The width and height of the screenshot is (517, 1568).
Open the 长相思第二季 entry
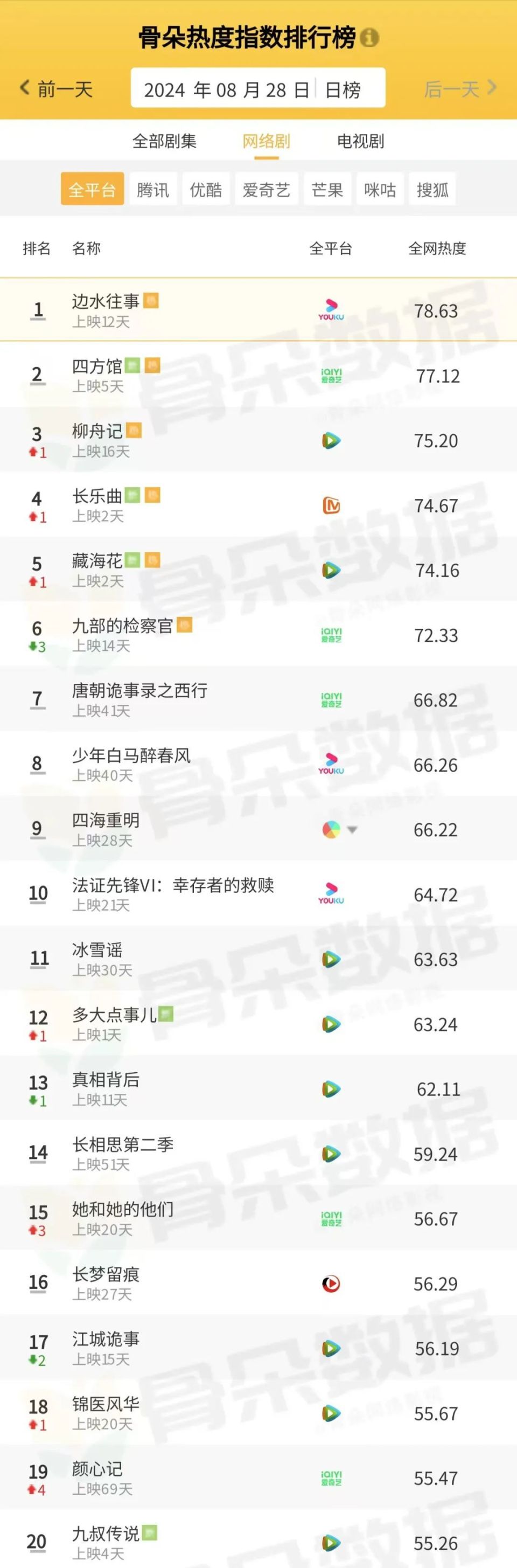click(x=258, y=1154)
